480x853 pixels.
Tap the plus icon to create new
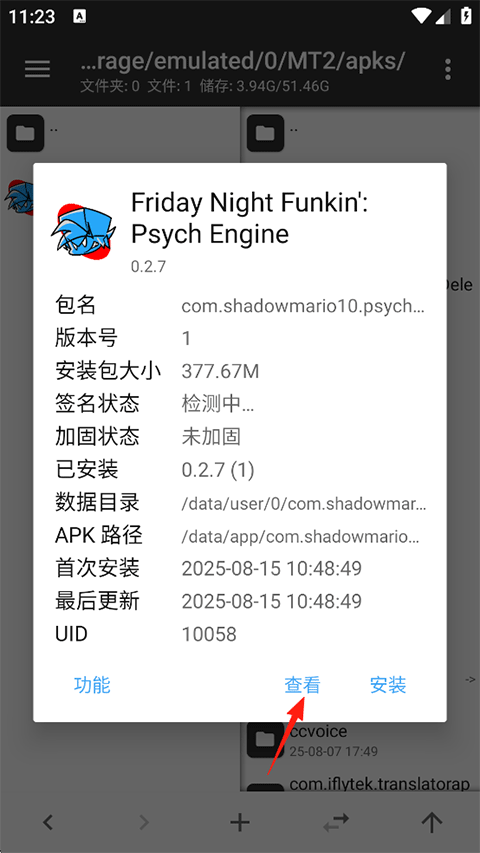click(x=239, y=822)
